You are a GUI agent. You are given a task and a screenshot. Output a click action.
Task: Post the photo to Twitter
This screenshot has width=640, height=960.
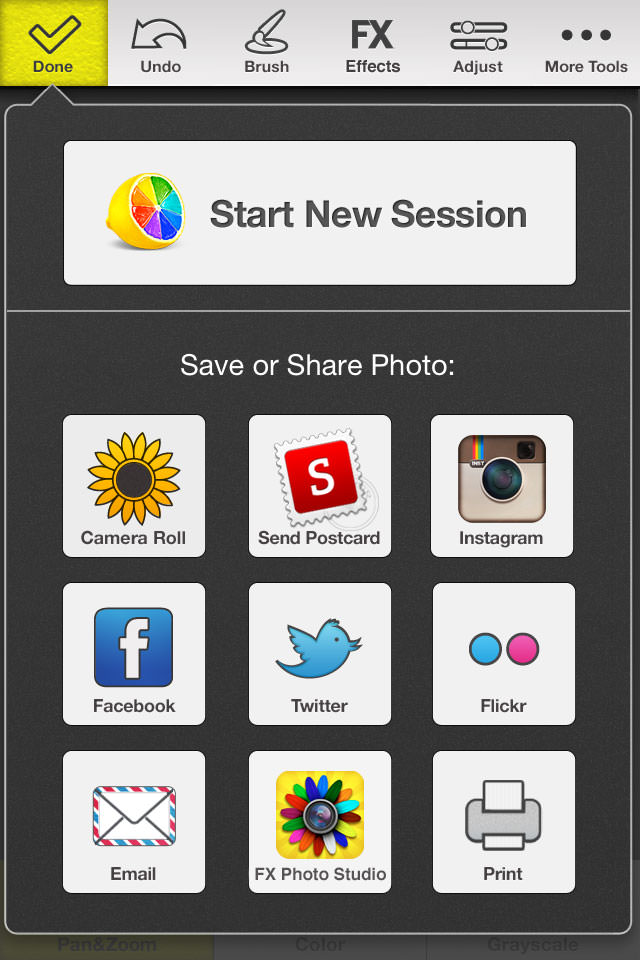coord(320,654)
